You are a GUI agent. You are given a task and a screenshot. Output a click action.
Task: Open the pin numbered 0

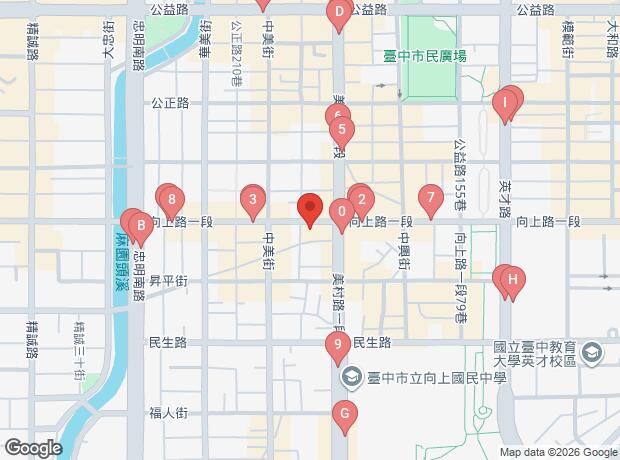pos(342,212)
